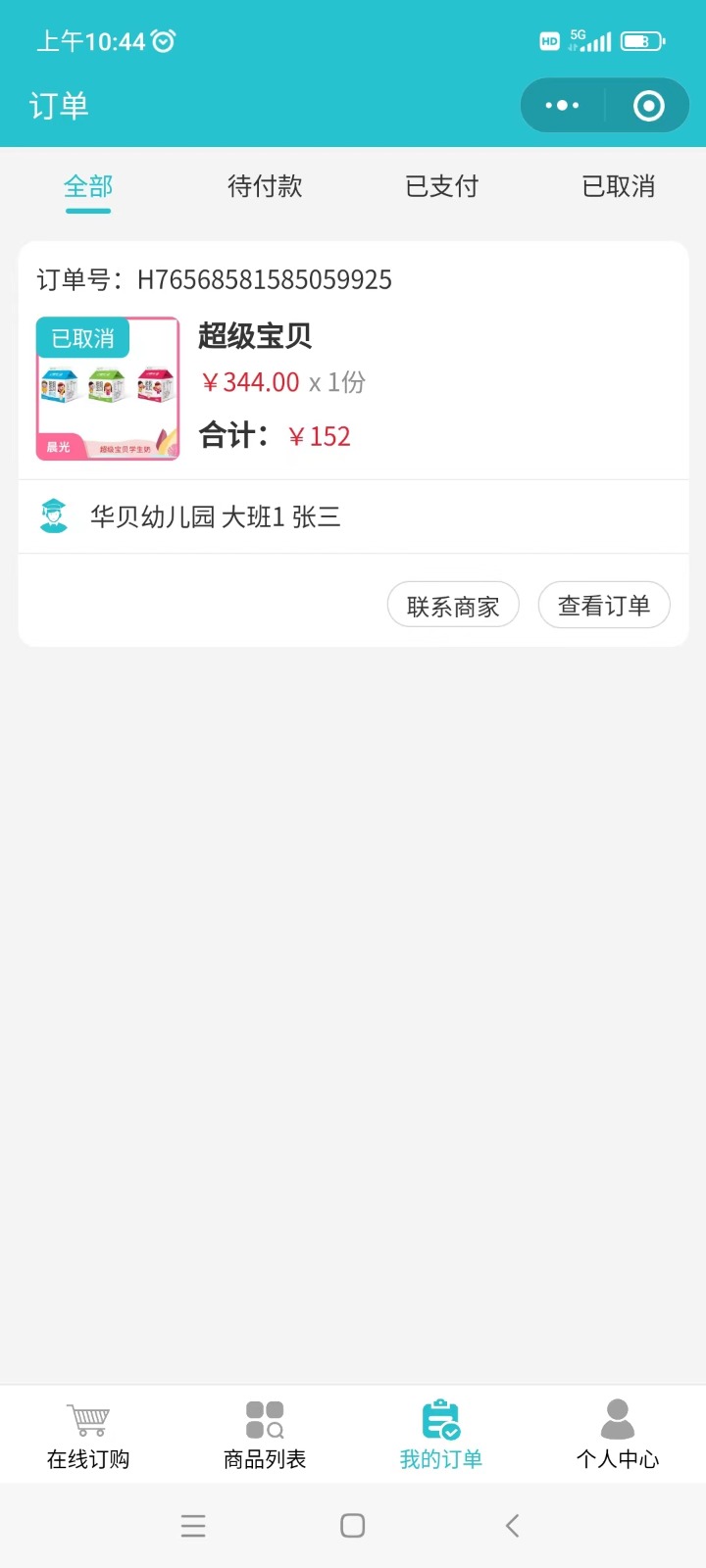This screenshot has width=706, height=1568.
Task: Open 个人中心 personal center
Action: point(618,1435)
